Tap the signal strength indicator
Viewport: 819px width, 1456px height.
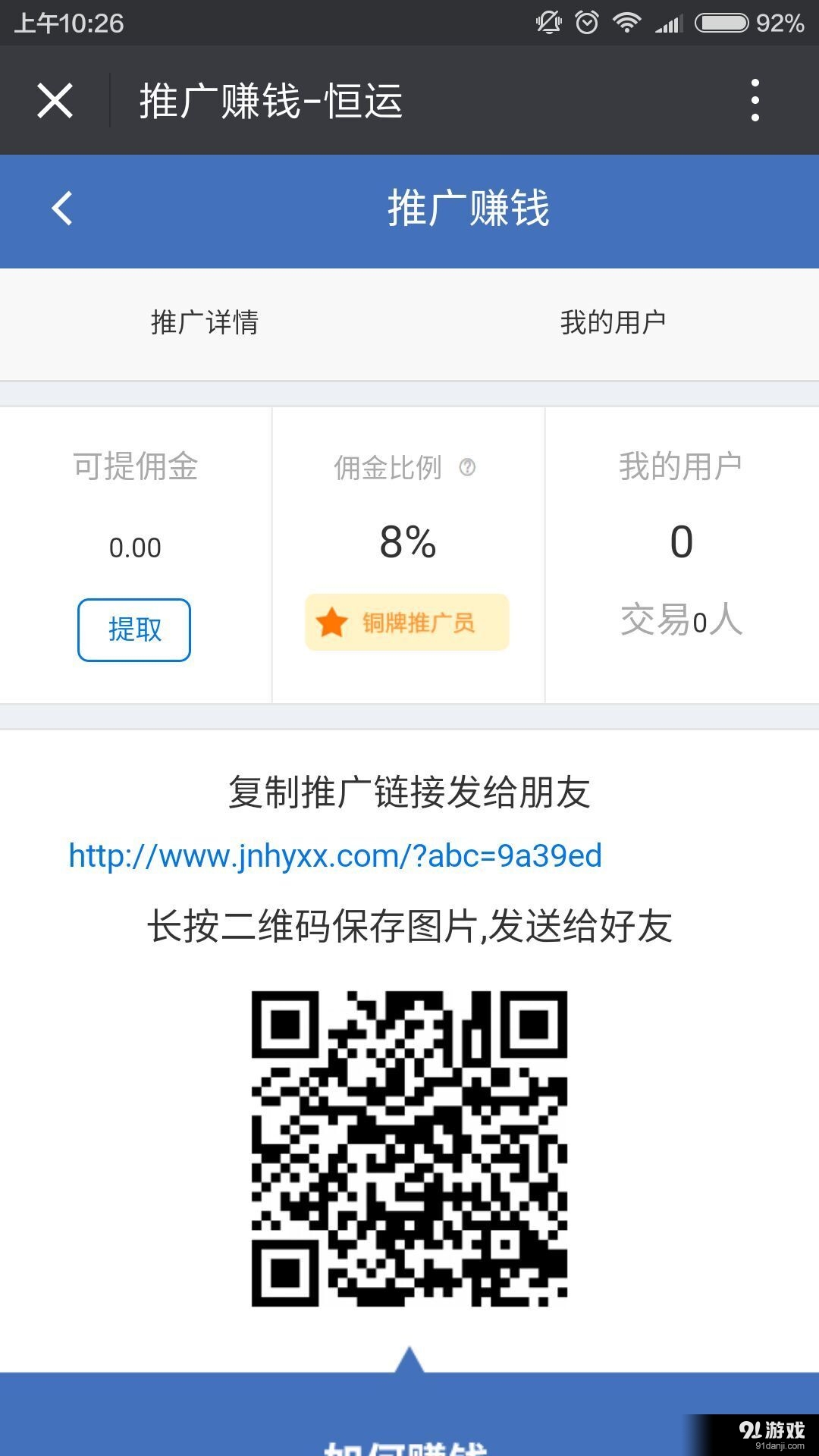coord(670,22)
